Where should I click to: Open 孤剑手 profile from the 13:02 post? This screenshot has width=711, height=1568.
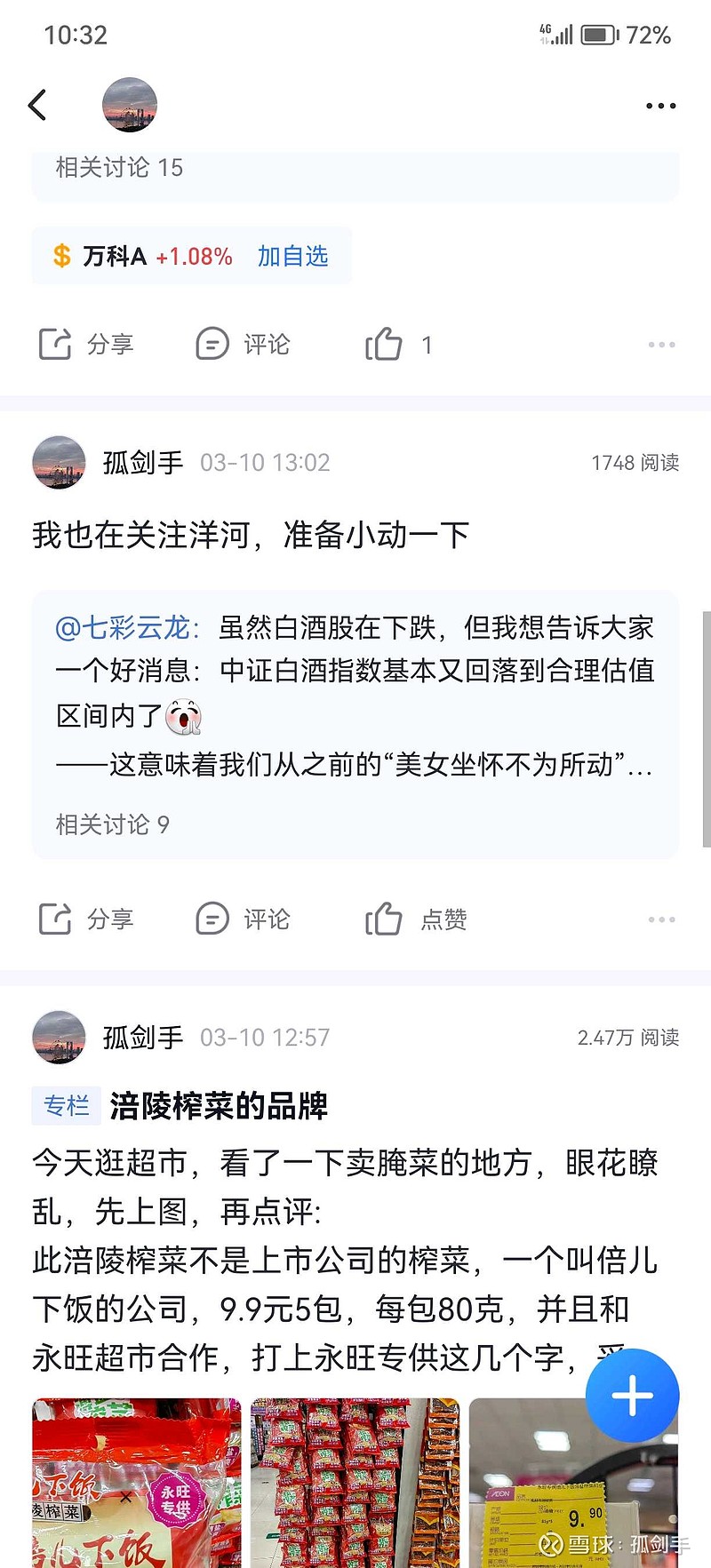pos(142,462)
